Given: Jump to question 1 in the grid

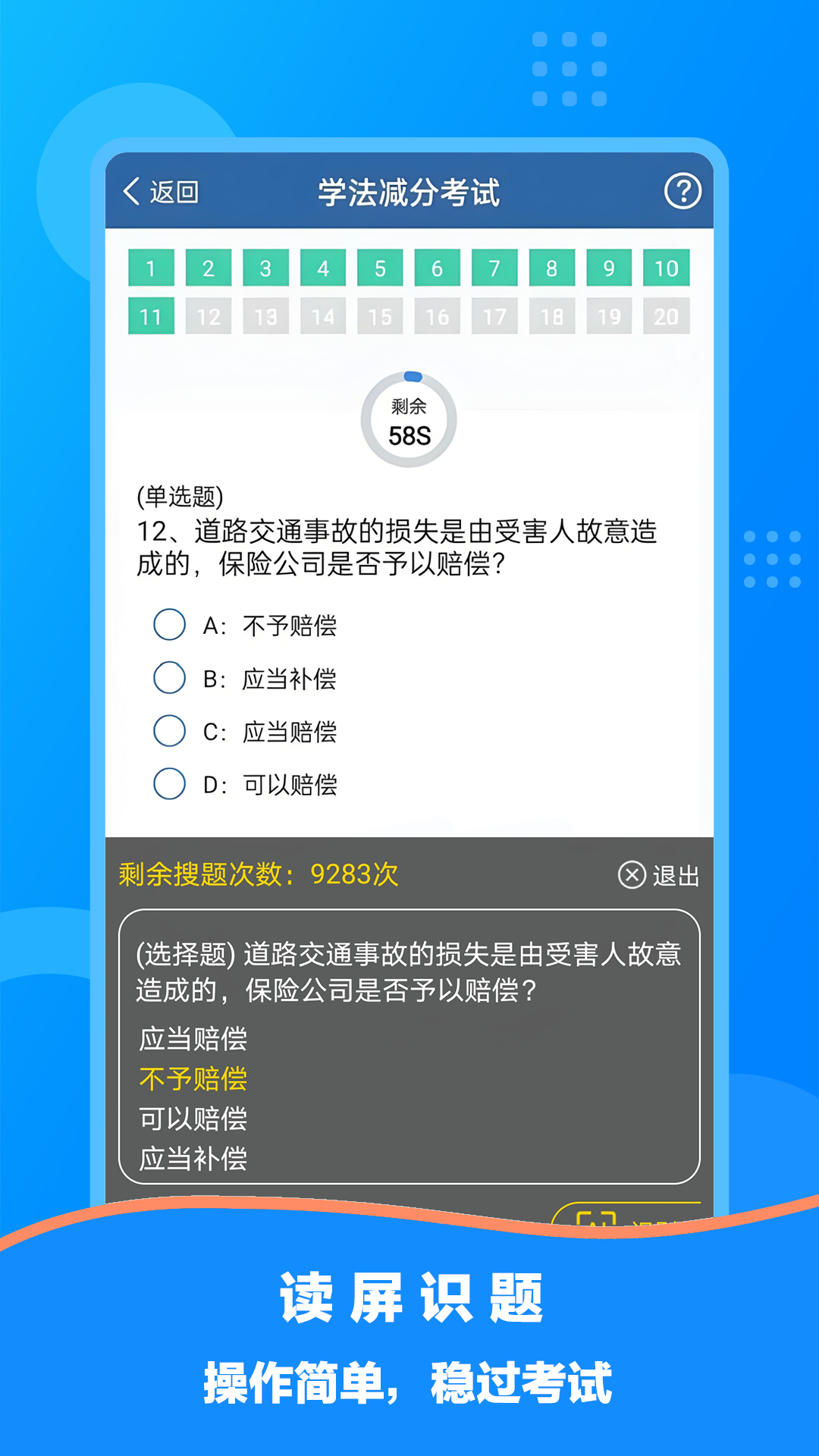Looking at the screenshot, I should tap(151, 269).
